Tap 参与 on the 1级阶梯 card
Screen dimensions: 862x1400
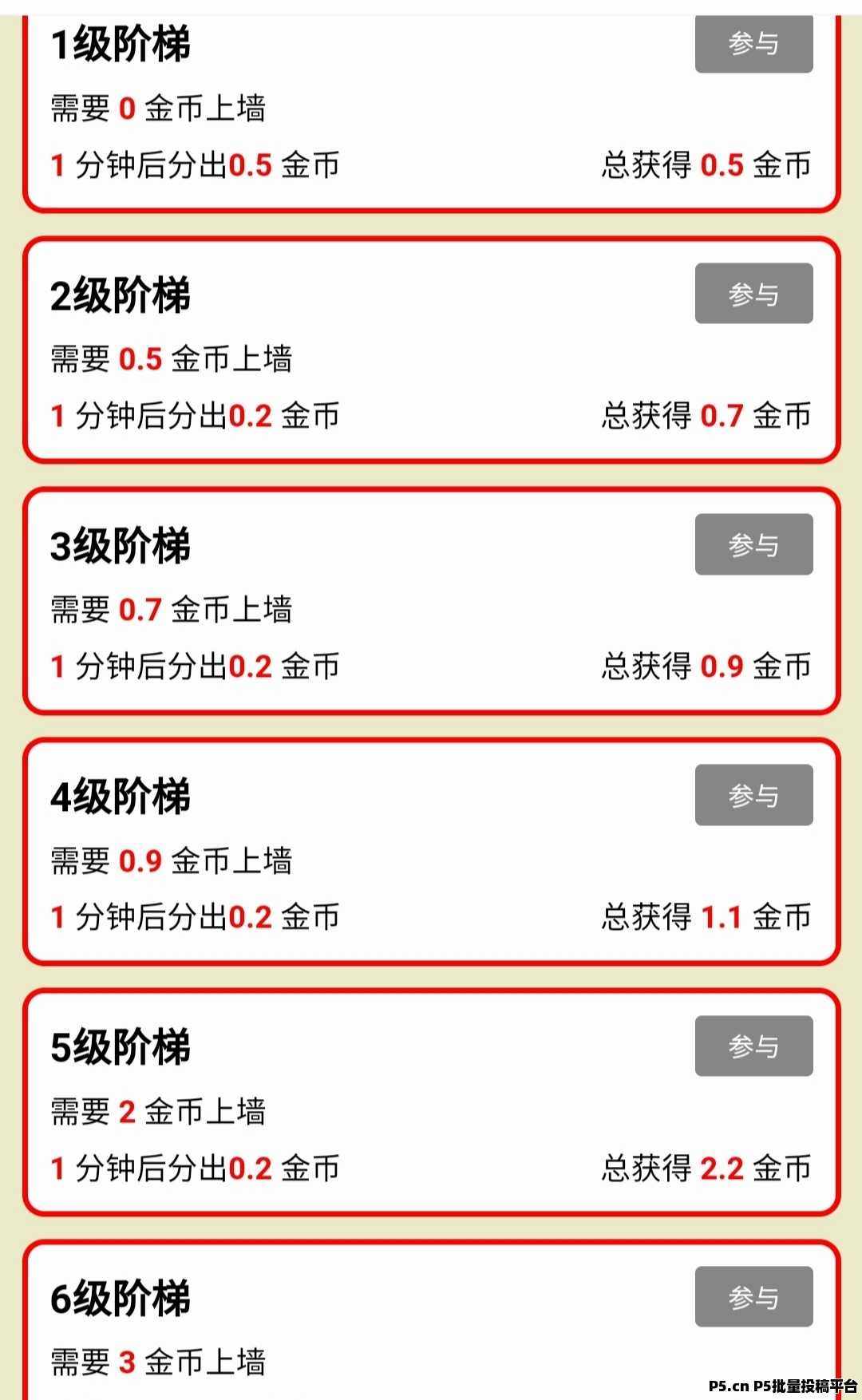(x=753, y=44)
